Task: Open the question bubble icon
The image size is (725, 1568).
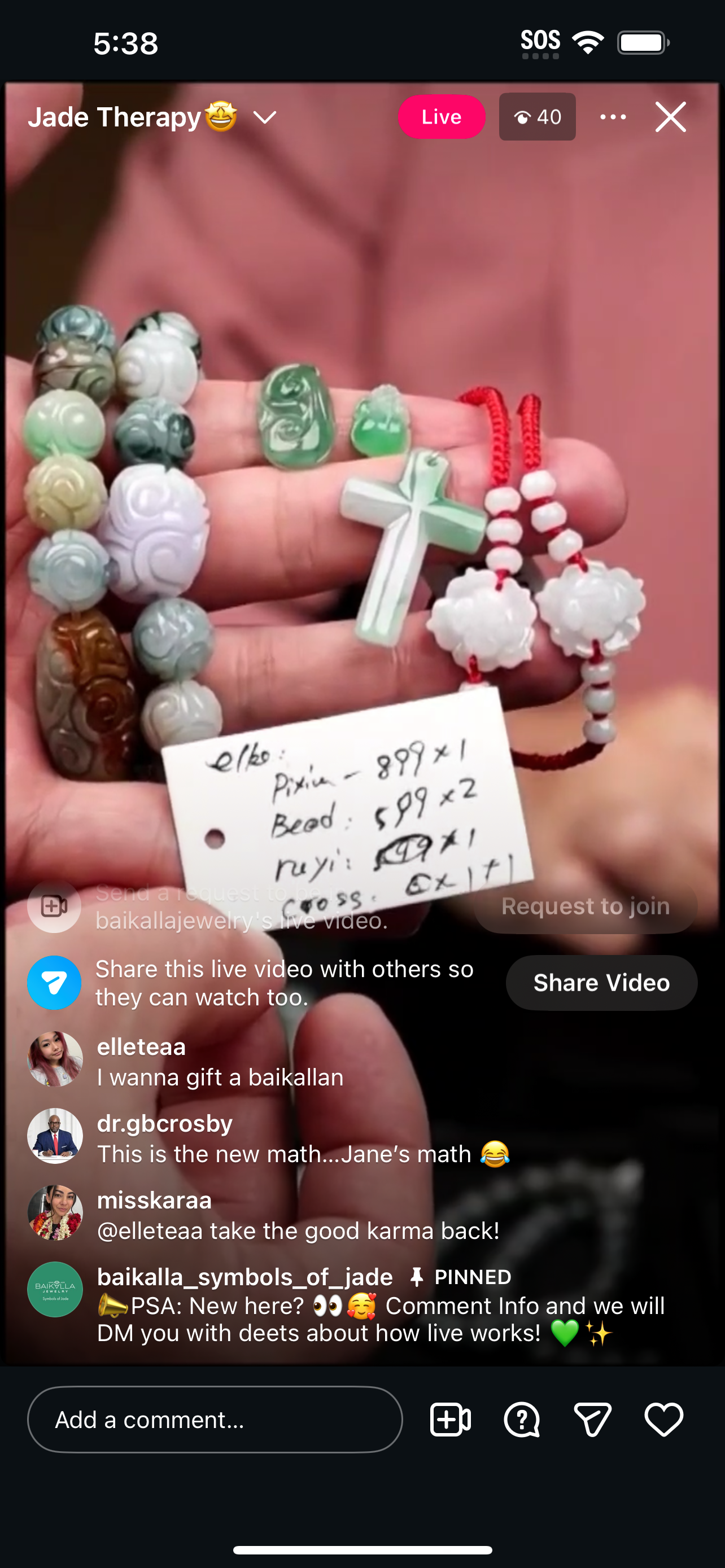Action: [522, 1420]
